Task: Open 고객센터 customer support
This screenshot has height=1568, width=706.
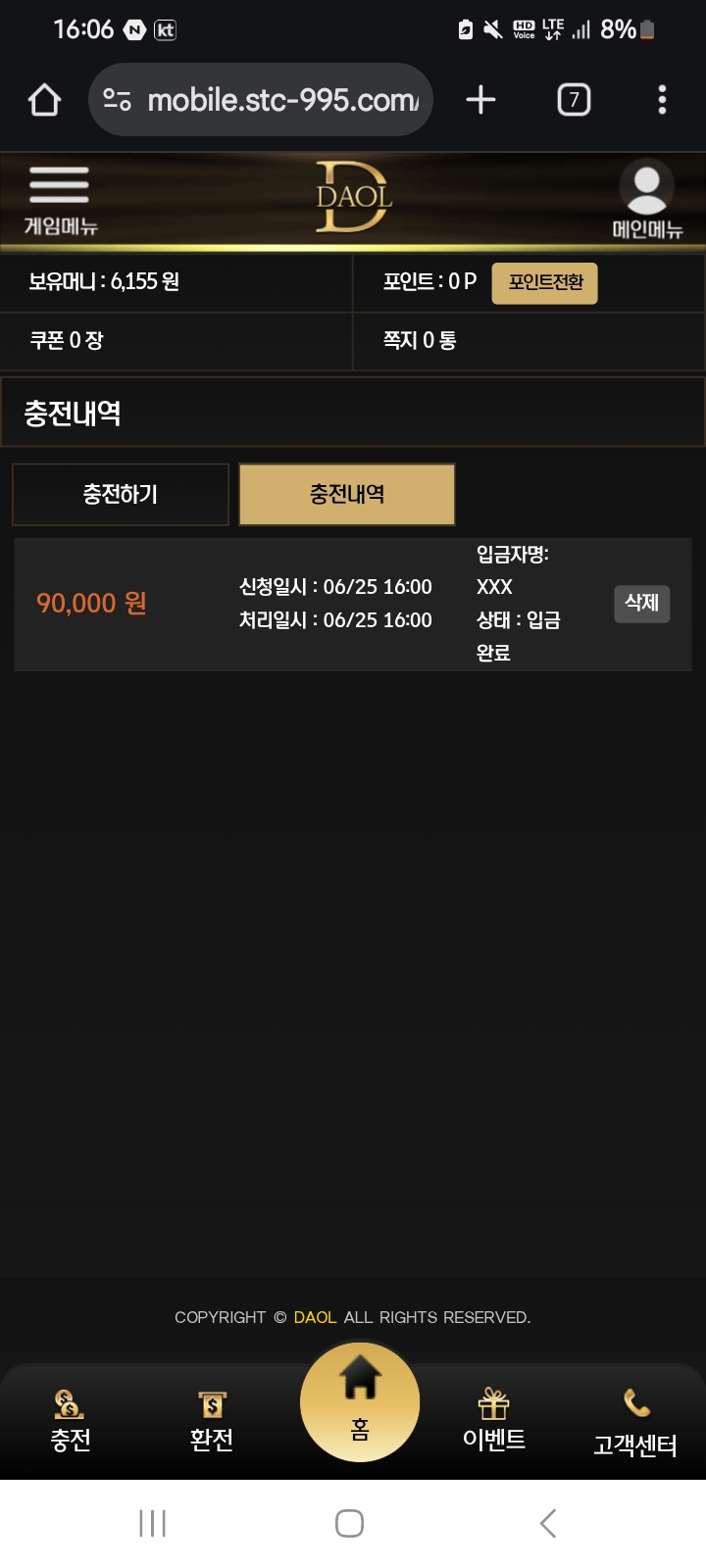Action: [635, 1423]
